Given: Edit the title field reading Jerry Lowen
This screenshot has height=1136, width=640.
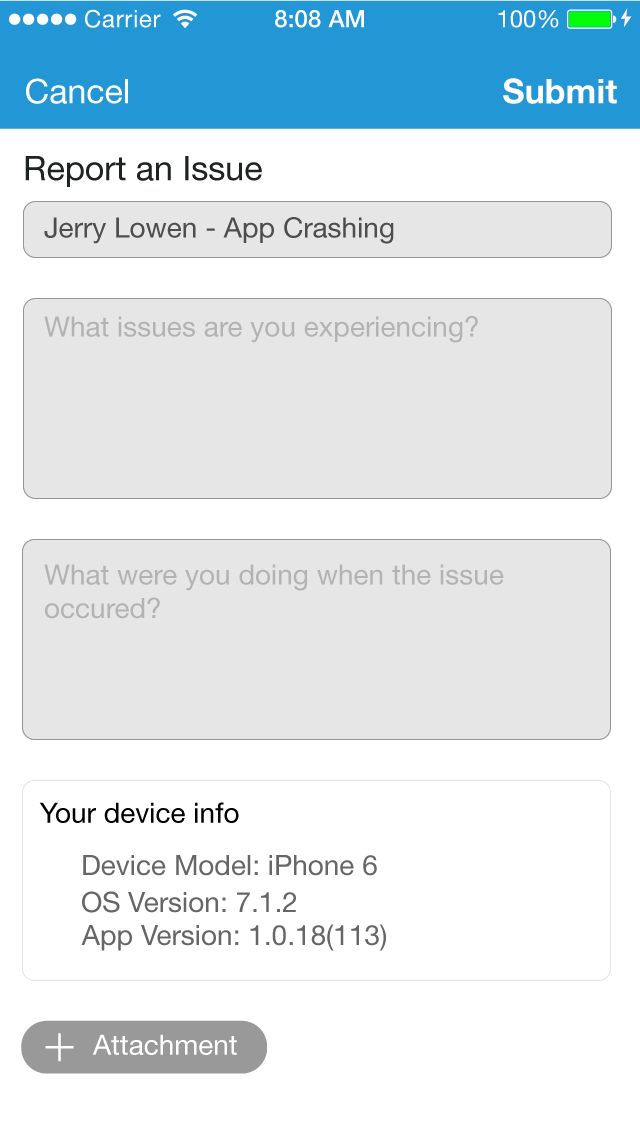Looking at the screenshot, I should pos(317,229).
